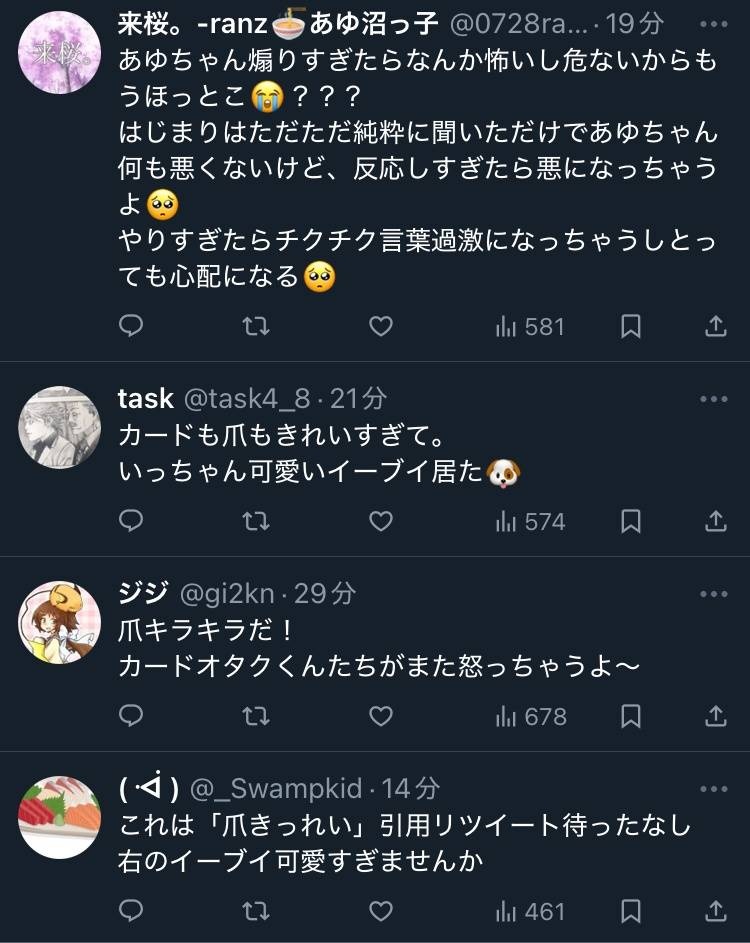Reply to 来桜。-ranz's tweet

(x=132, y=326)
